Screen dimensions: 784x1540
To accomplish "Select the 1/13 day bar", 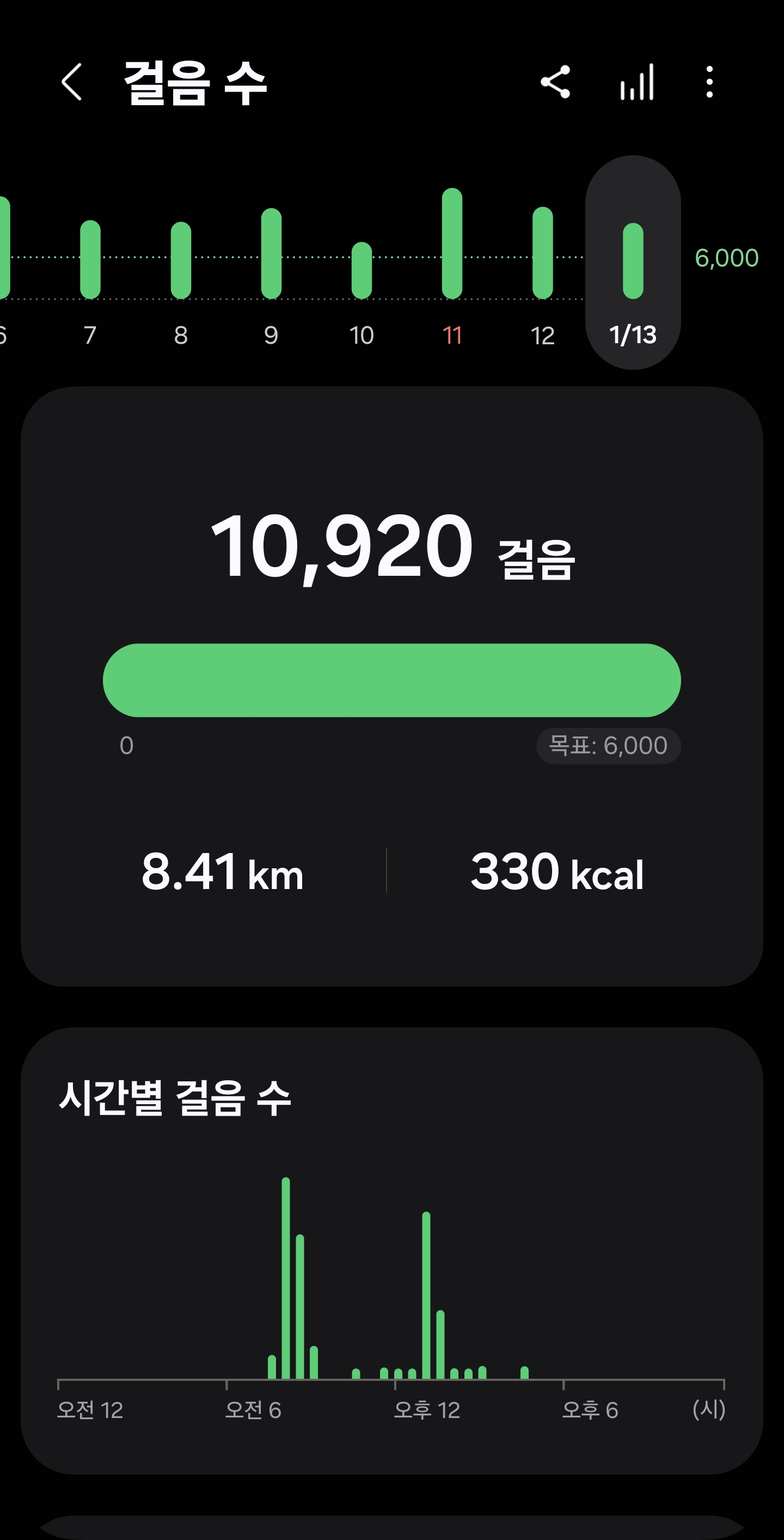I will [x=633, y=262].
